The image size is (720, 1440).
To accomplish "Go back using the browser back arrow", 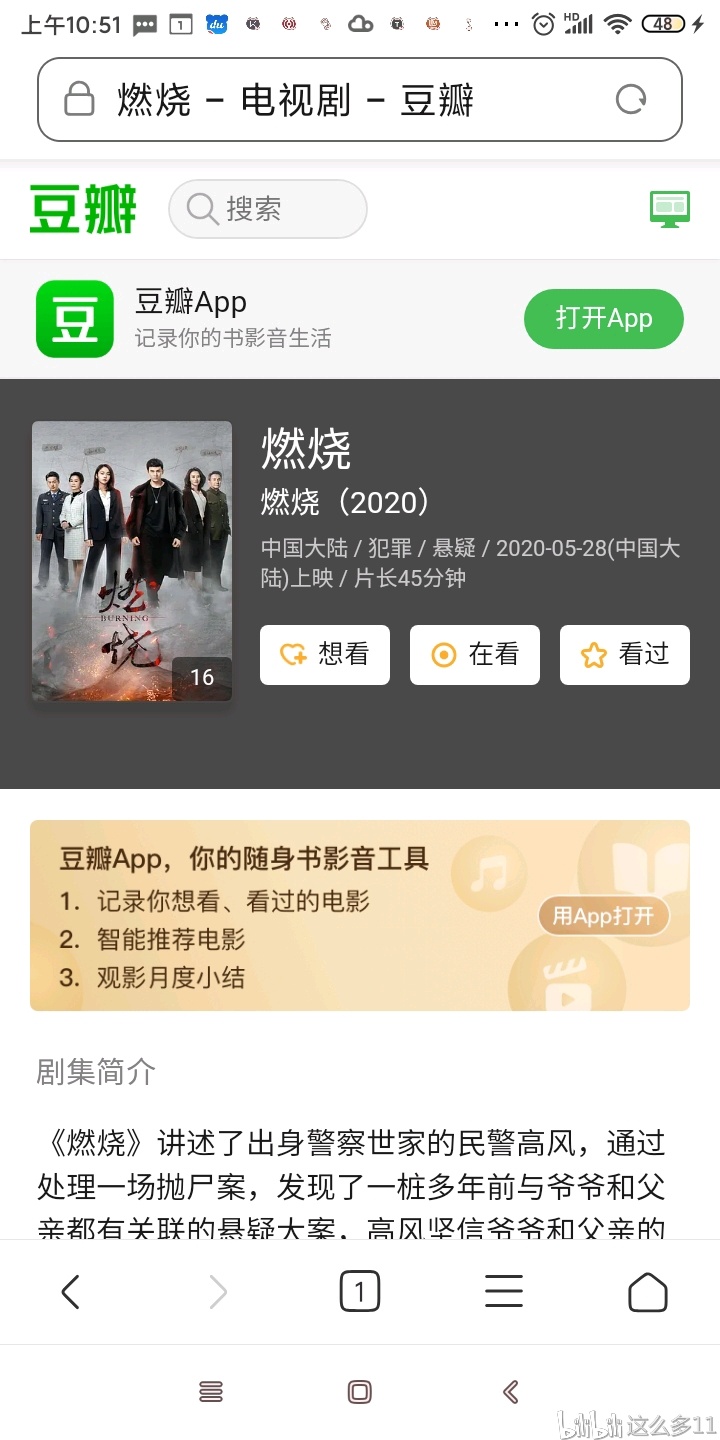I will click(x=71, y=1292).
